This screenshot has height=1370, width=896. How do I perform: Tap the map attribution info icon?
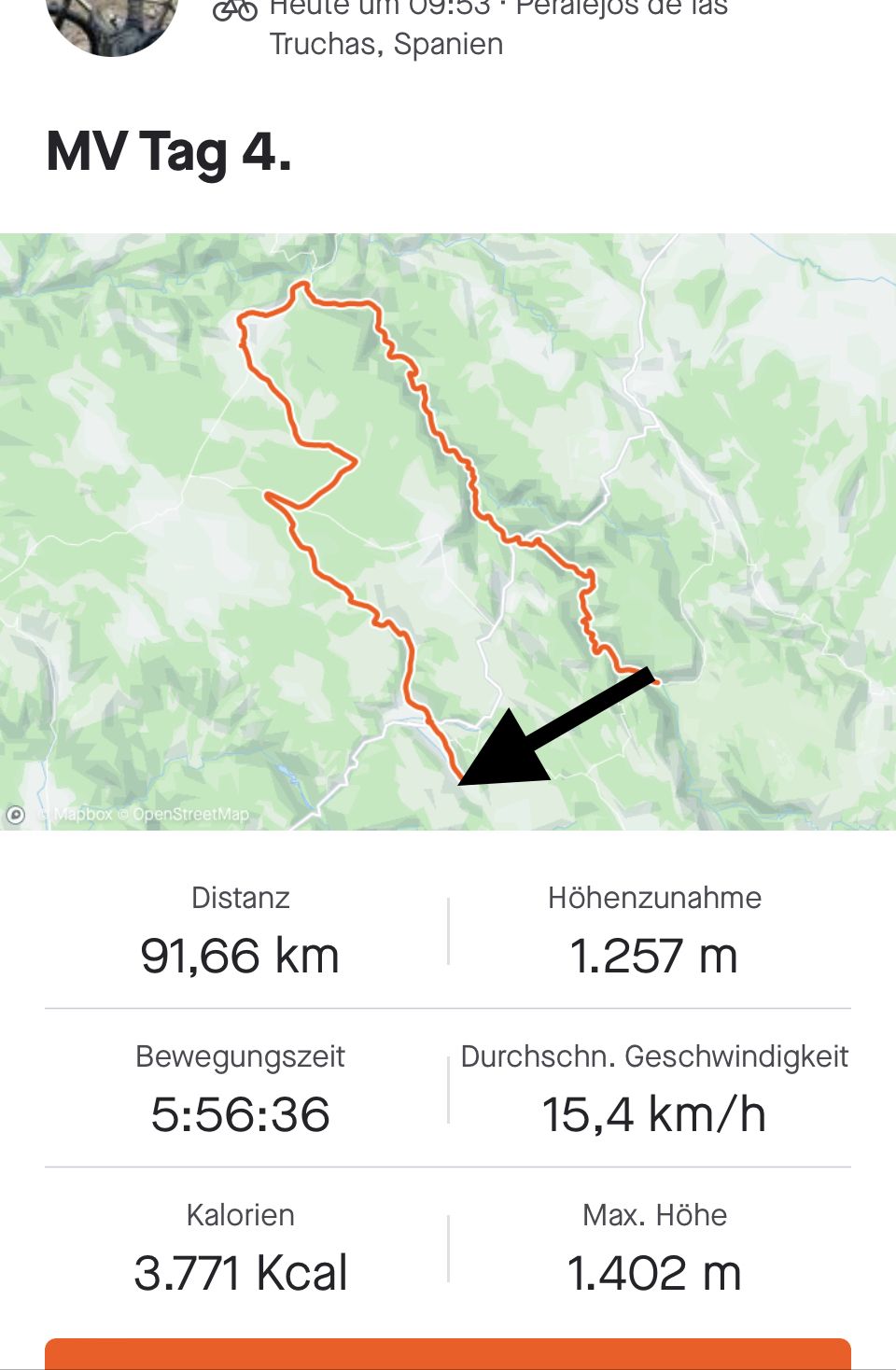click(x=16, y=815)
